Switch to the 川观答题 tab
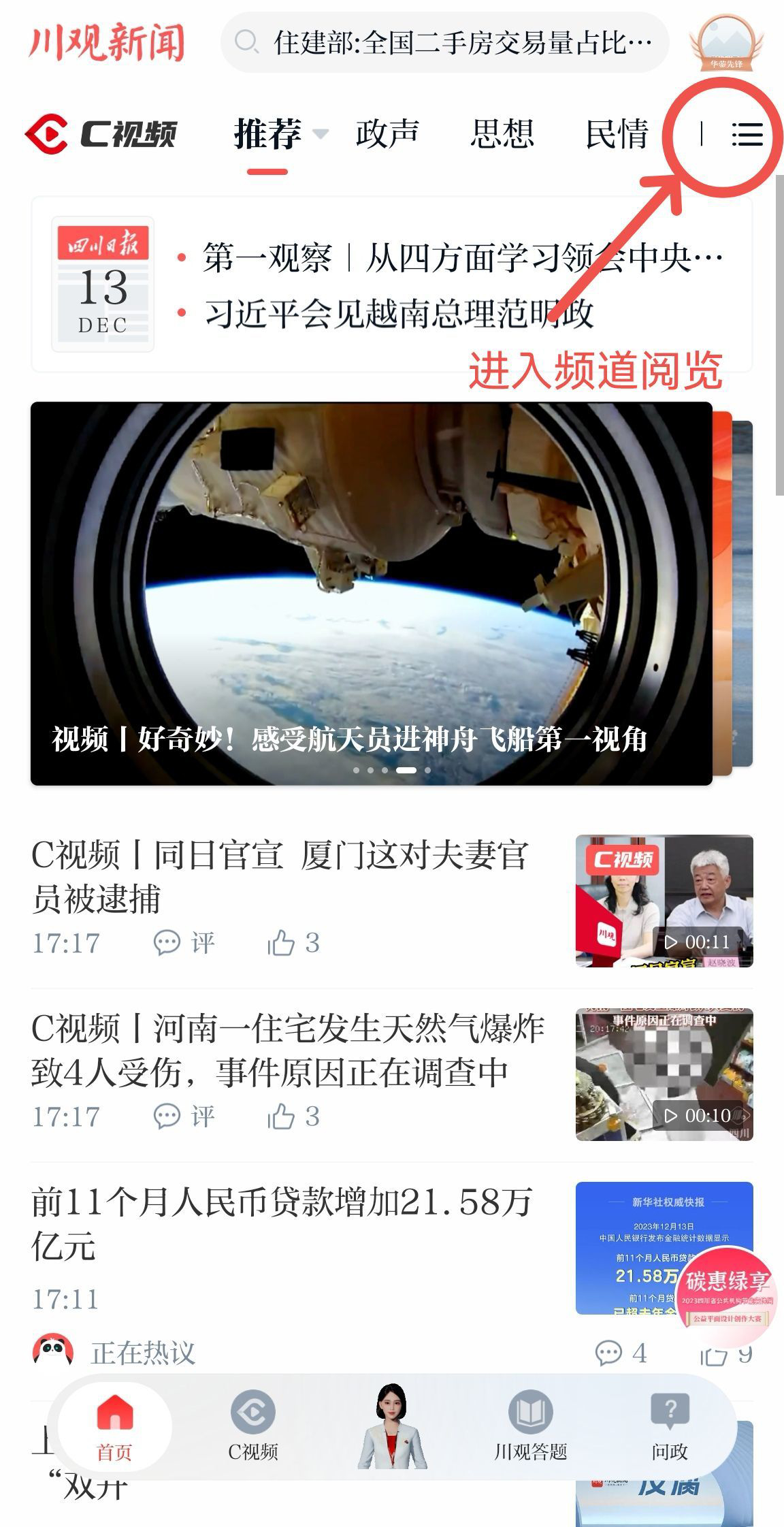 [x=530, y=1425]
